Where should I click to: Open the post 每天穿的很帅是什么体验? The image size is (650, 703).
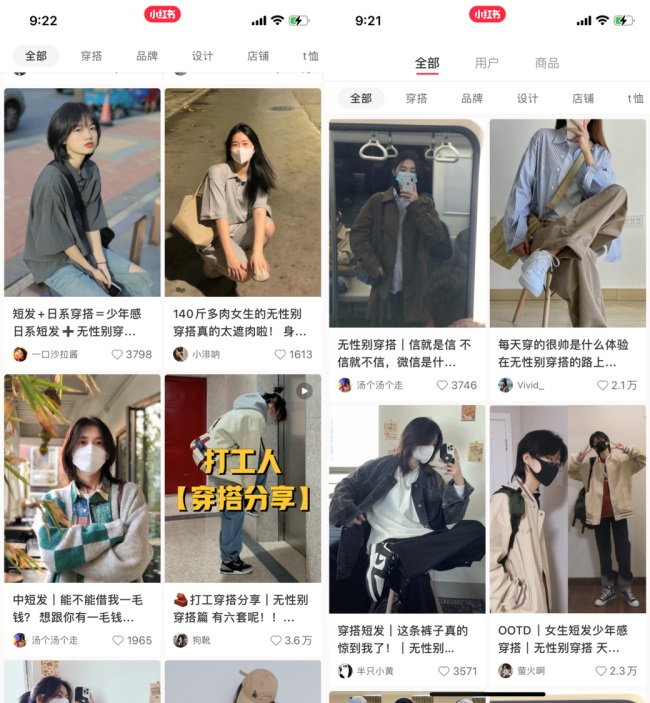click(x=567, y=222)
